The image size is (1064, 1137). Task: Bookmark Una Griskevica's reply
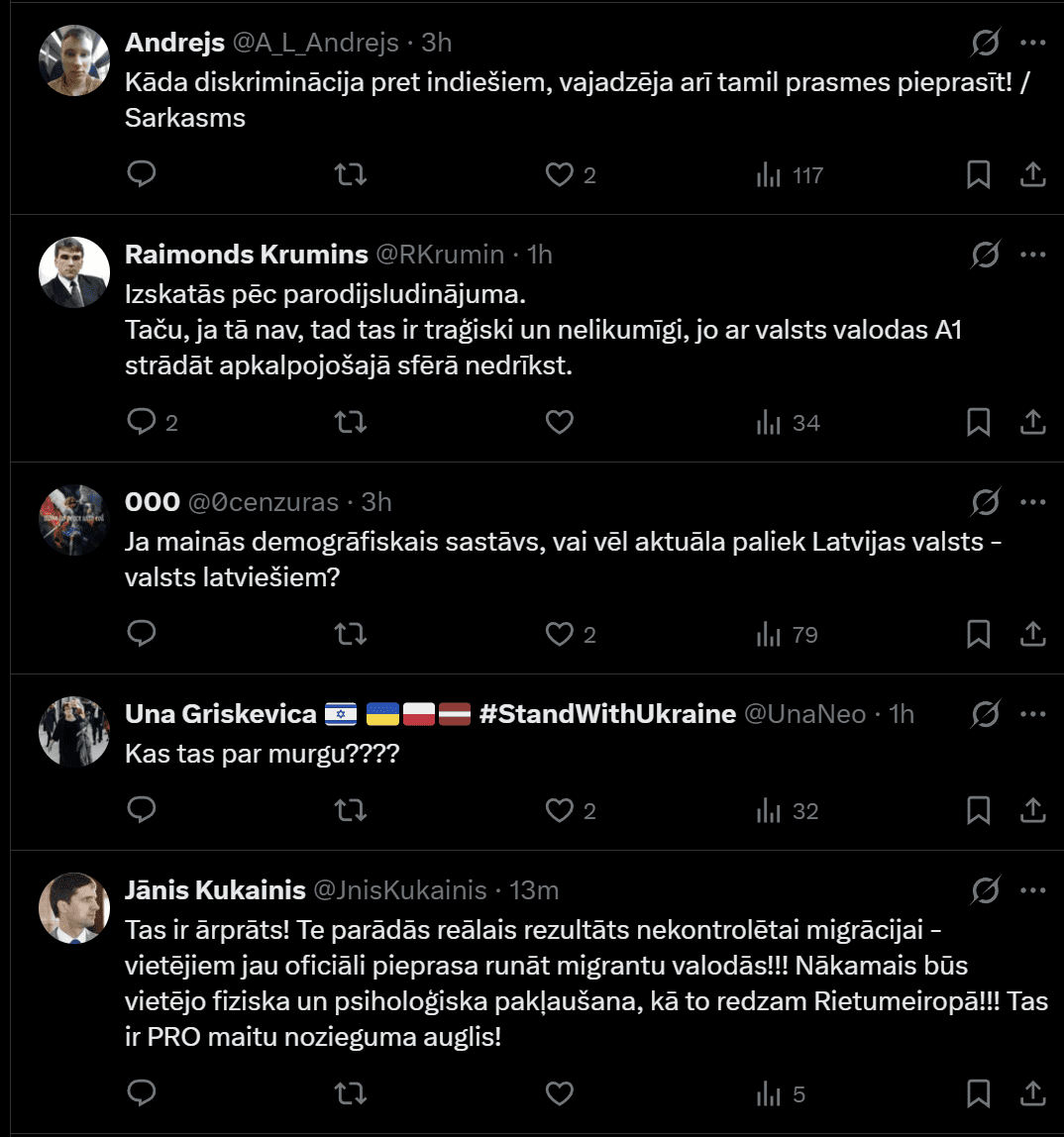978,811
